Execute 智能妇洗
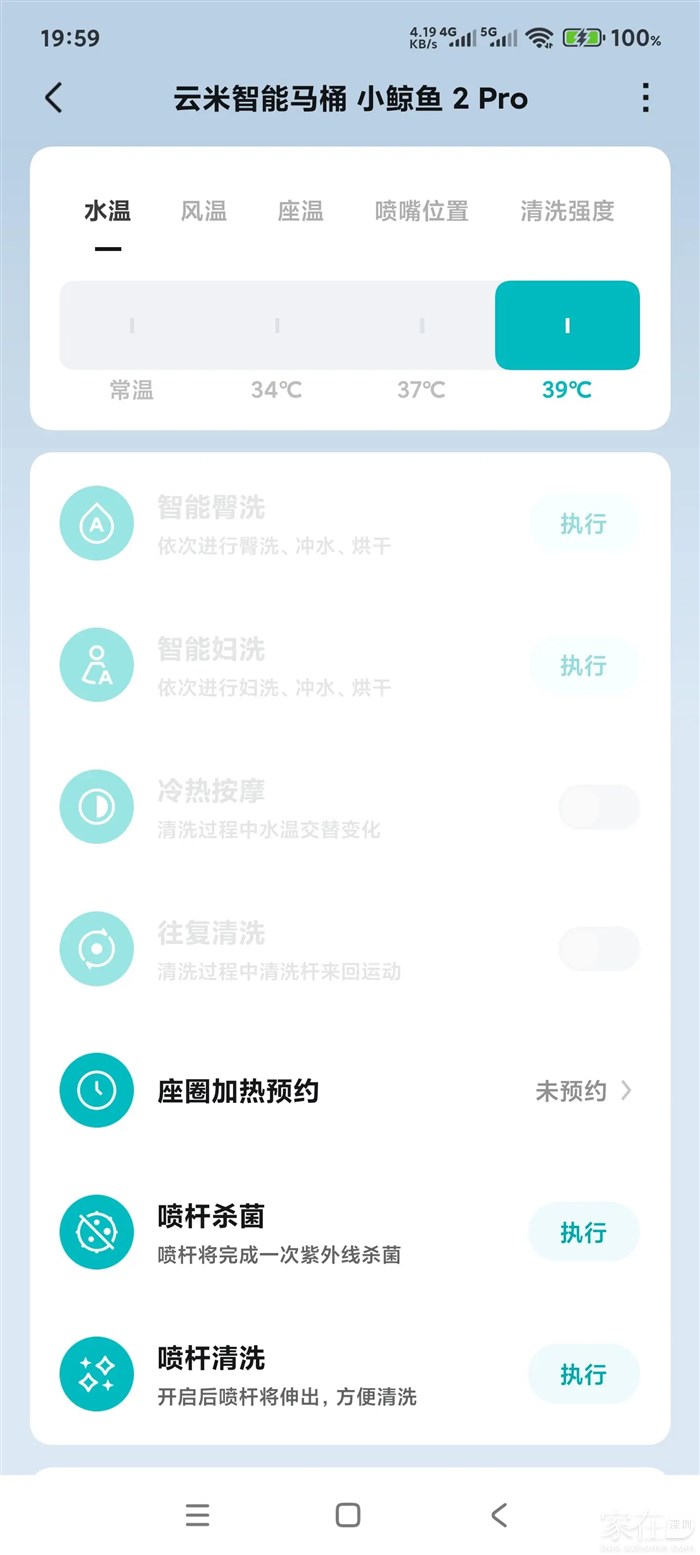The image size is (700, 1555). tap(583, 665)
